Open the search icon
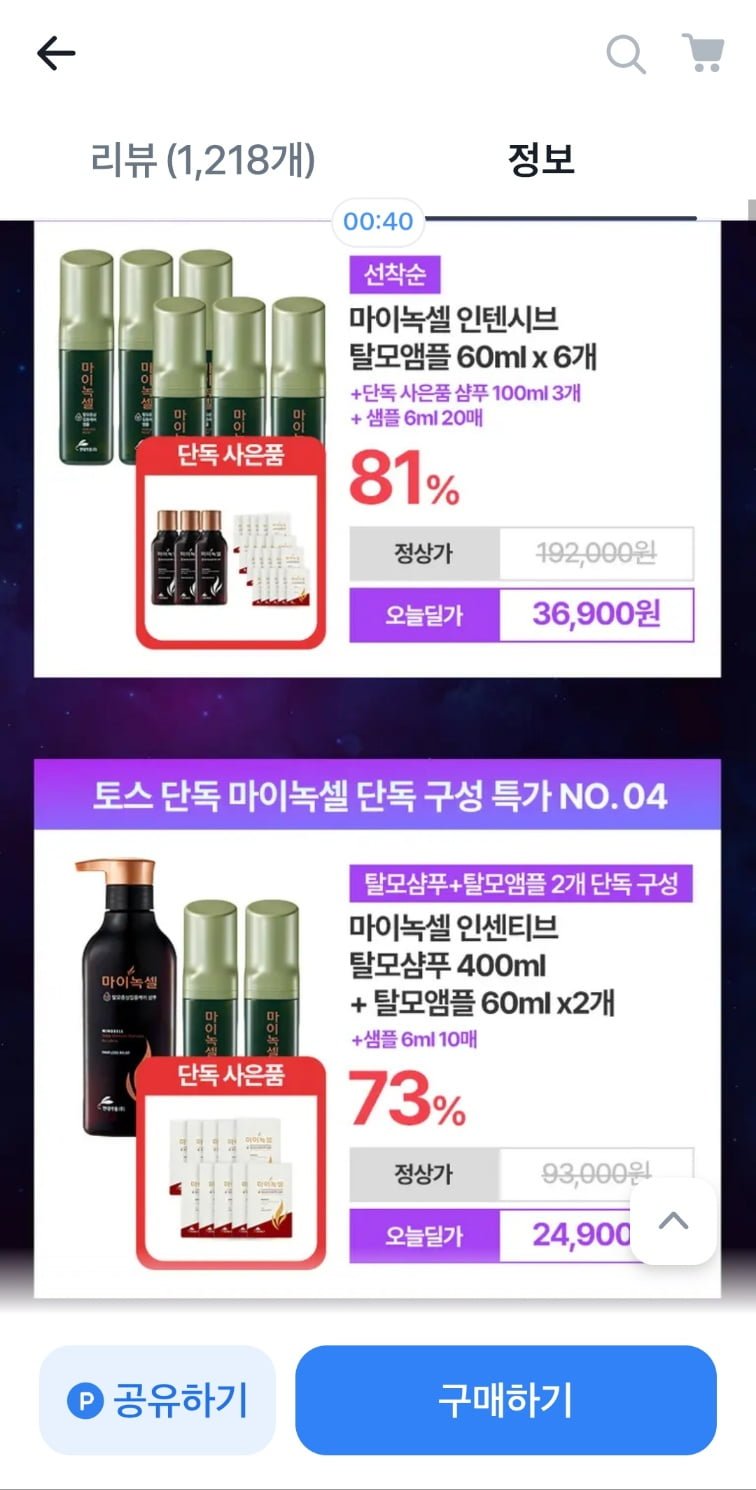This screenshot has height=1490, width=756. (626, 54)
